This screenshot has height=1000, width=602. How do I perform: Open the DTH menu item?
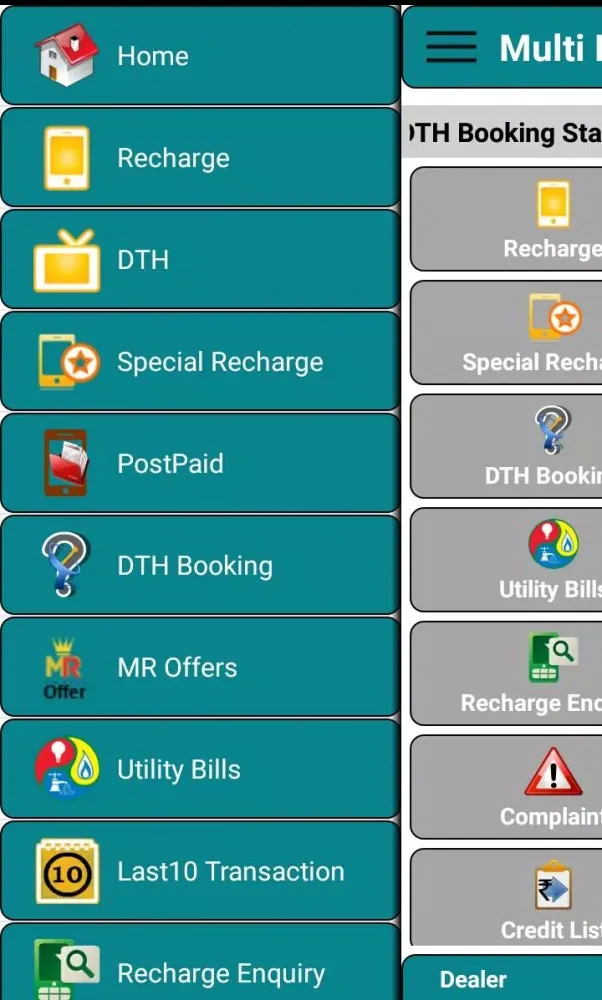point(200,260)
